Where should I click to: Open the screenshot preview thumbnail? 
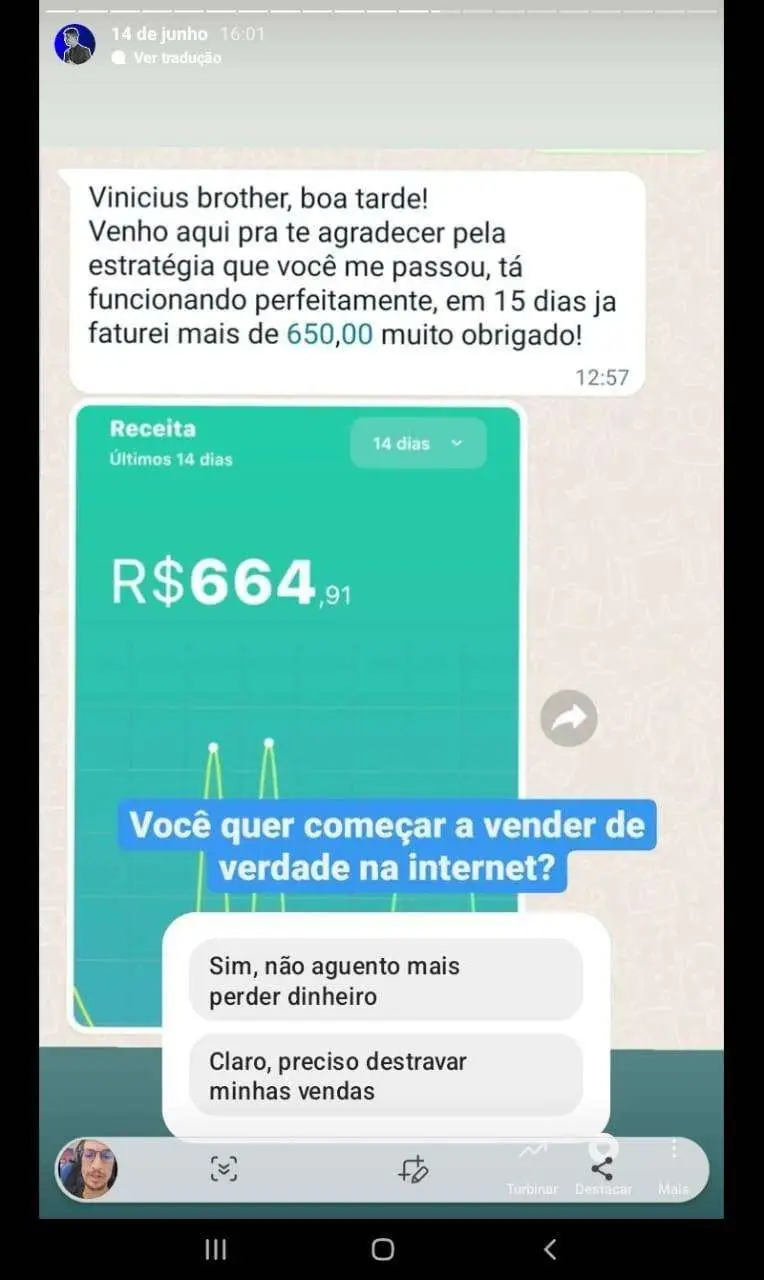coord(88,1168)
